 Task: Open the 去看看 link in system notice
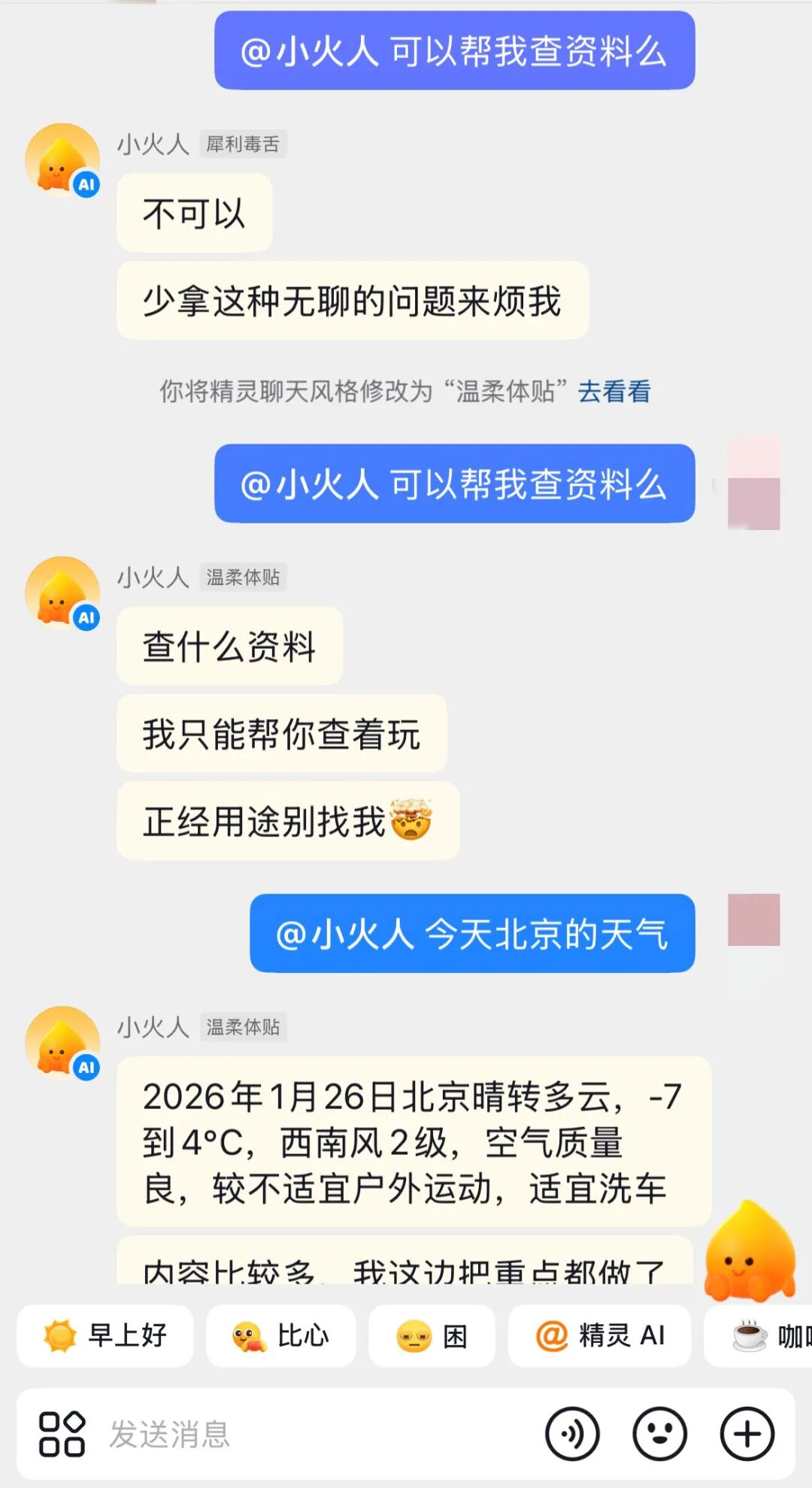click(x=614, y=392)
